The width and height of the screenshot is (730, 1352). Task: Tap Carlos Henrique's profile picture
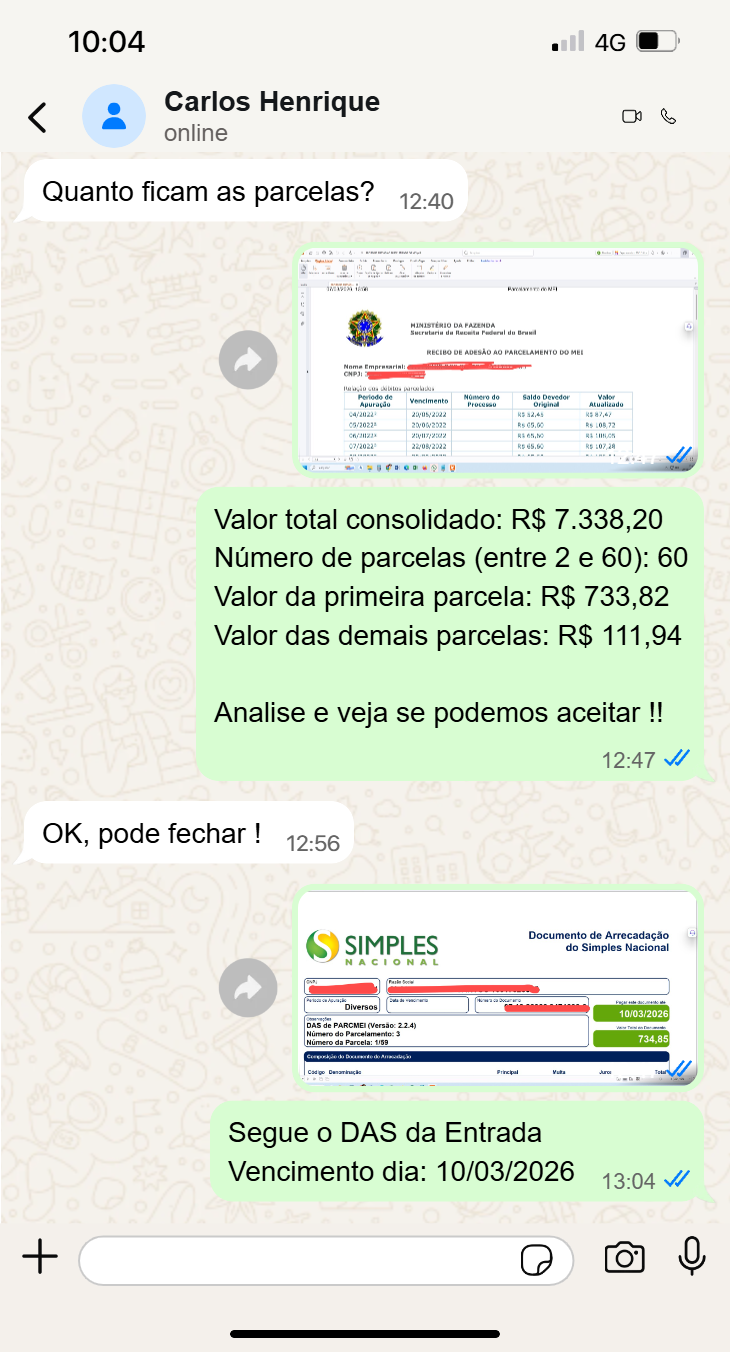[x=114, y=116]
